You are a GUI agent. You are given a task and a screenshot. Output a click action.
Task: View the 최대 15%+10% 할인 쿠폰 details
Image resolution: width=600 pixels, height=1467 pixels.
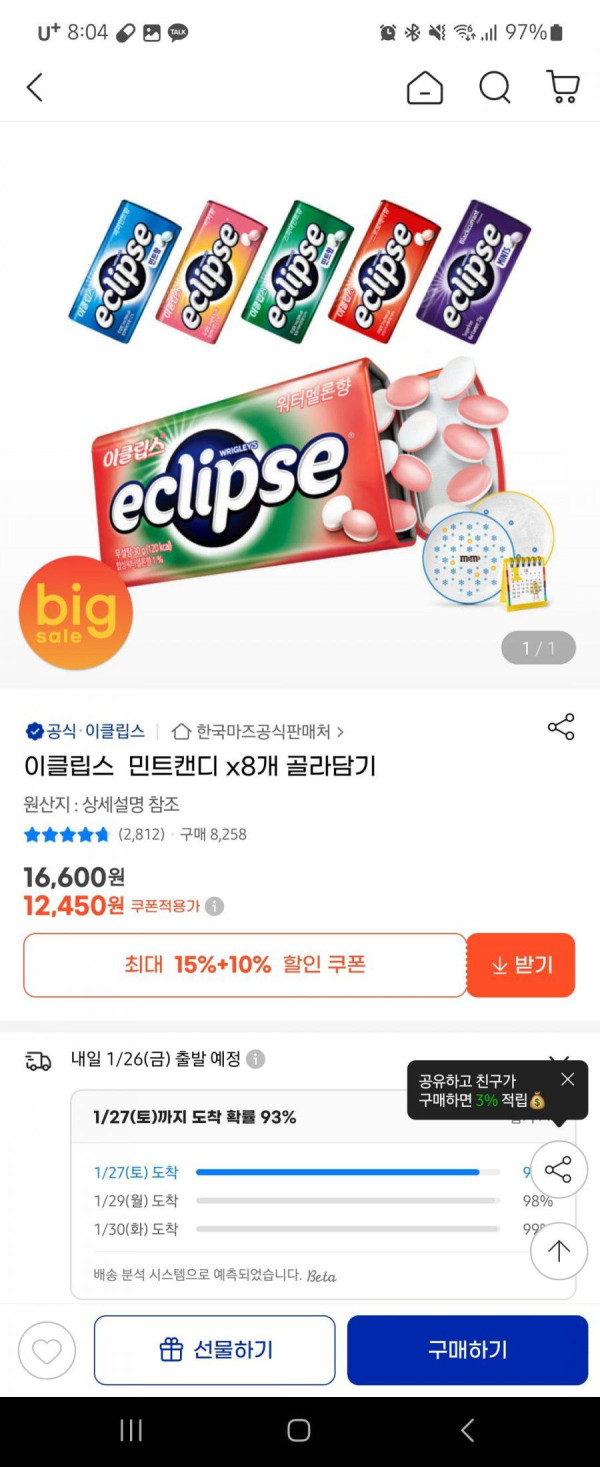[245, 965]
